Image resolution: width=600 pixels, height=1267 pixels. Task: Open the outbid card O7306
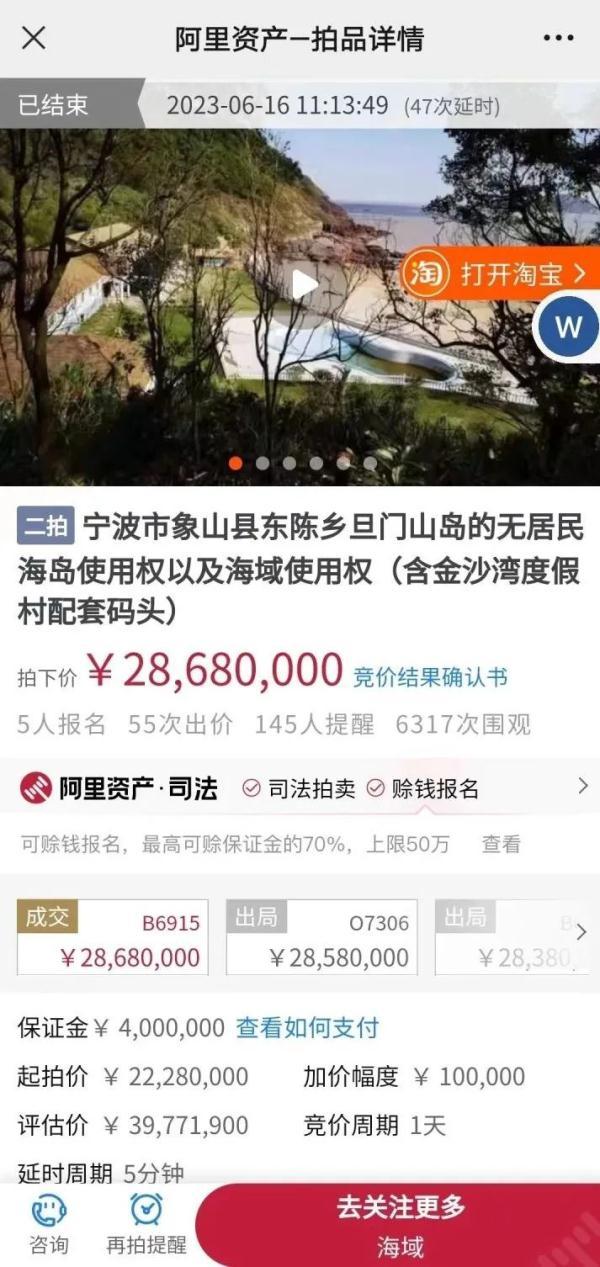321,937
